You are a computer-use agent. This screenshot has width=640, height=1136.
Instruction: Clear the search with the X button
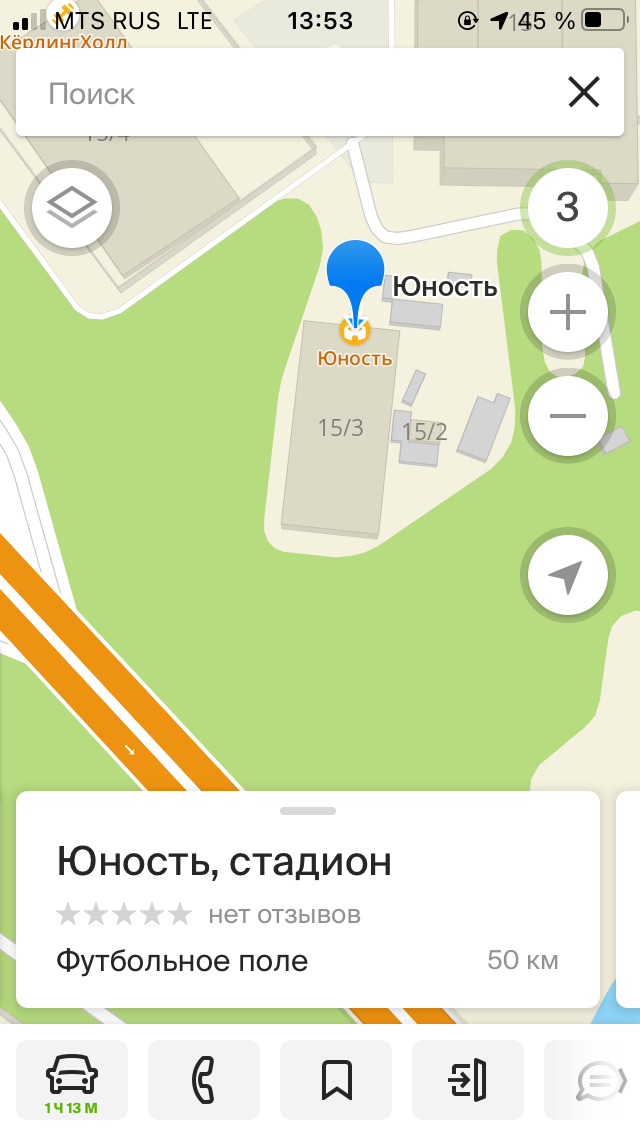pyautogui.click(x=583, y=93)
